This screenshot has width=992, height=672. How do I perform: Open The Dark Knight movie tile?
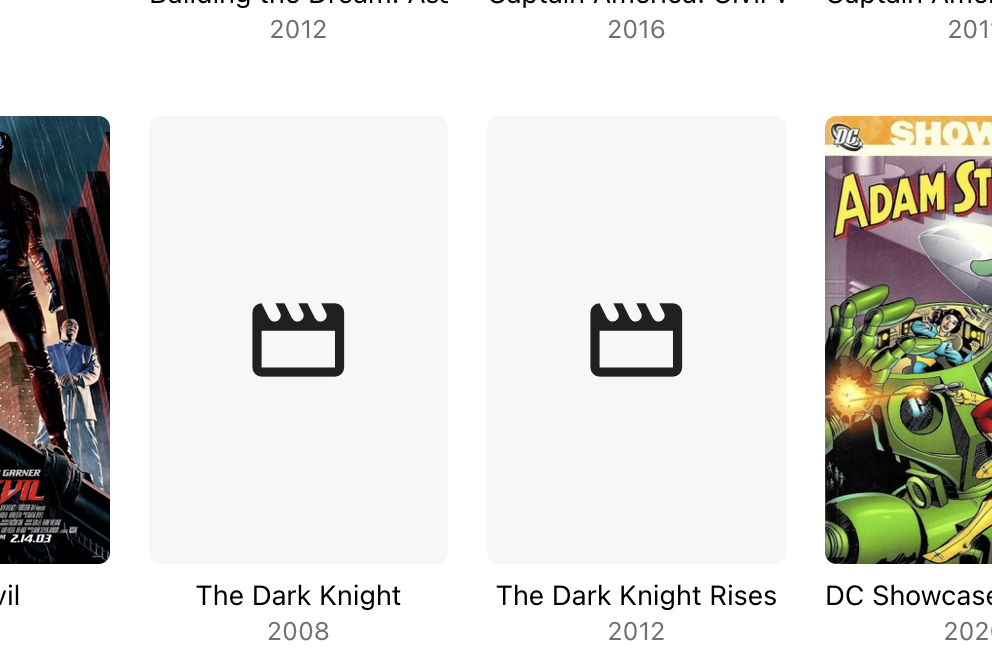click(298, 340)
